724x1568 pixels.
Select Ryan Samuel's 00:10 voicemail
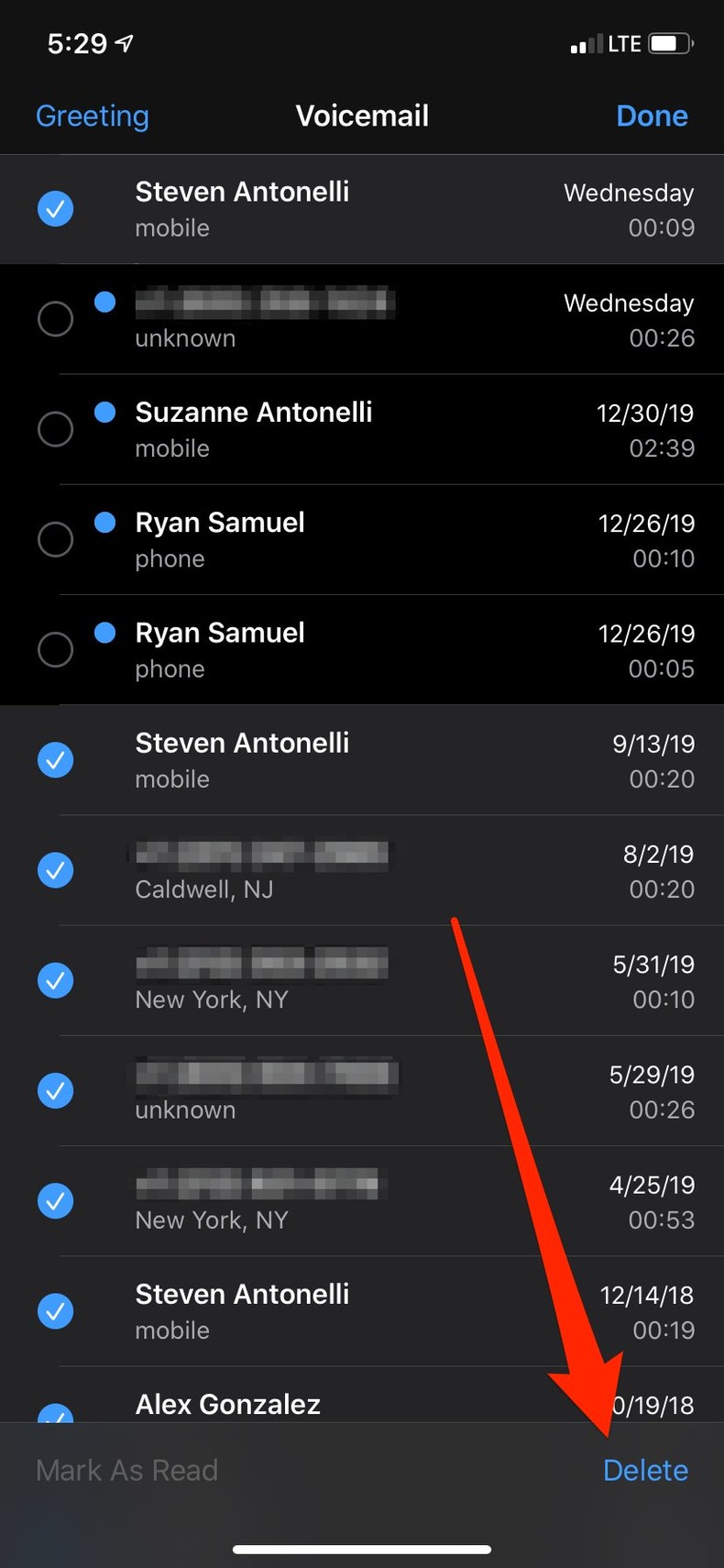pos(56,539)
